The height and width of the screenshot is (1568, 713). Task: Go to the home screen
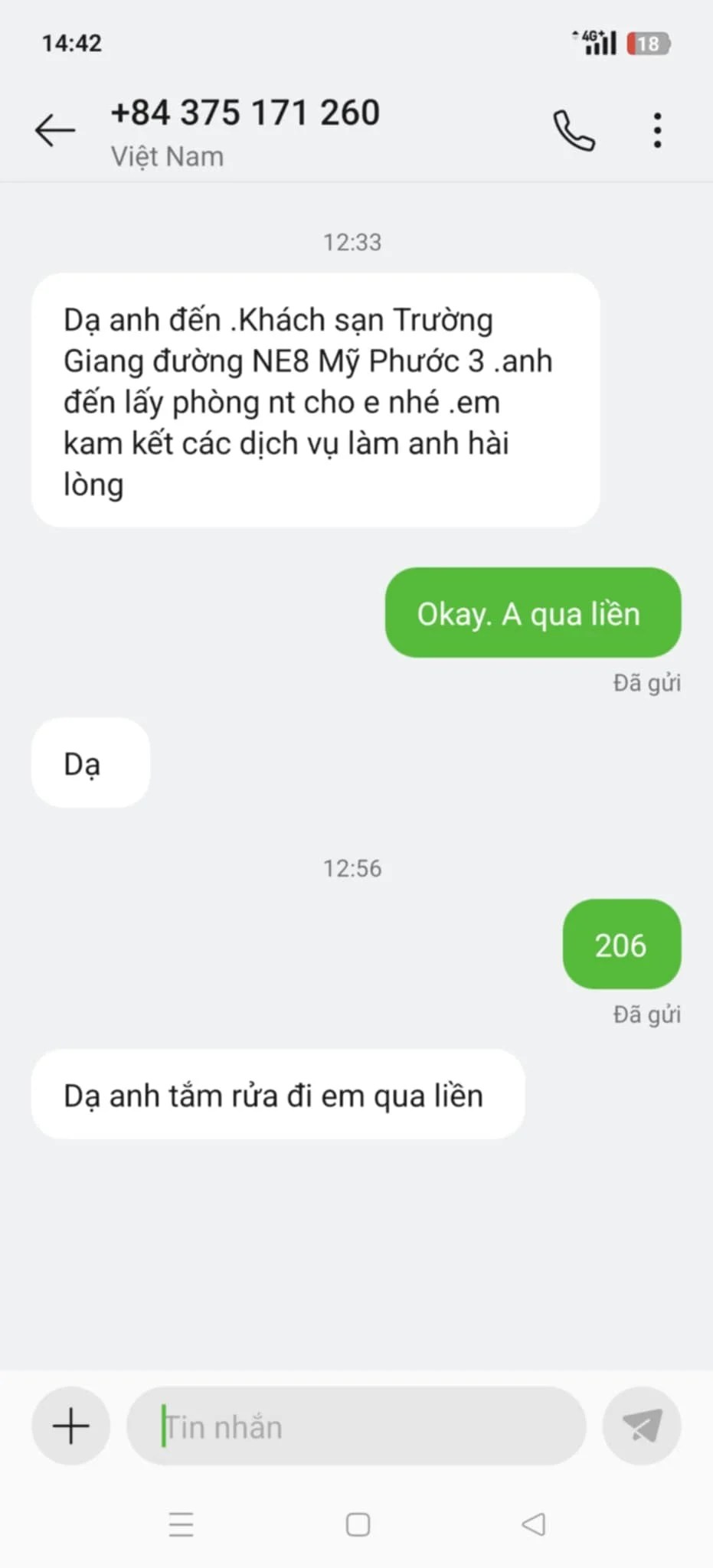(358, 1524)
